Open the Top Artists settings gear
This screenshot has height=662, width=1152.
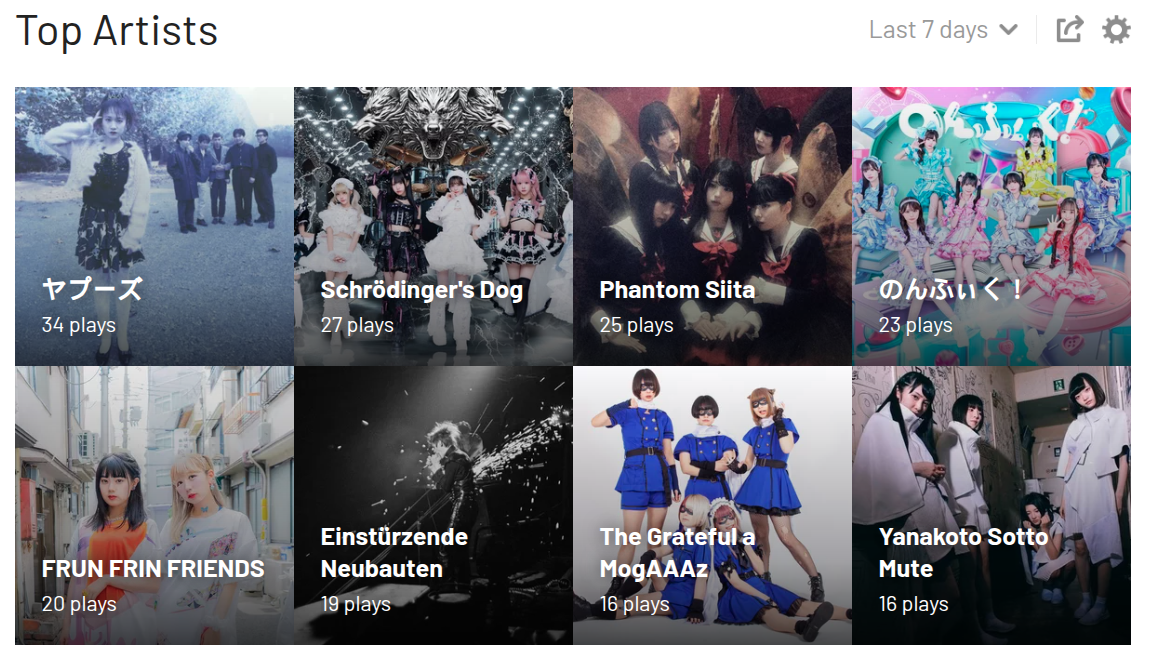[x=1116, y=30]
